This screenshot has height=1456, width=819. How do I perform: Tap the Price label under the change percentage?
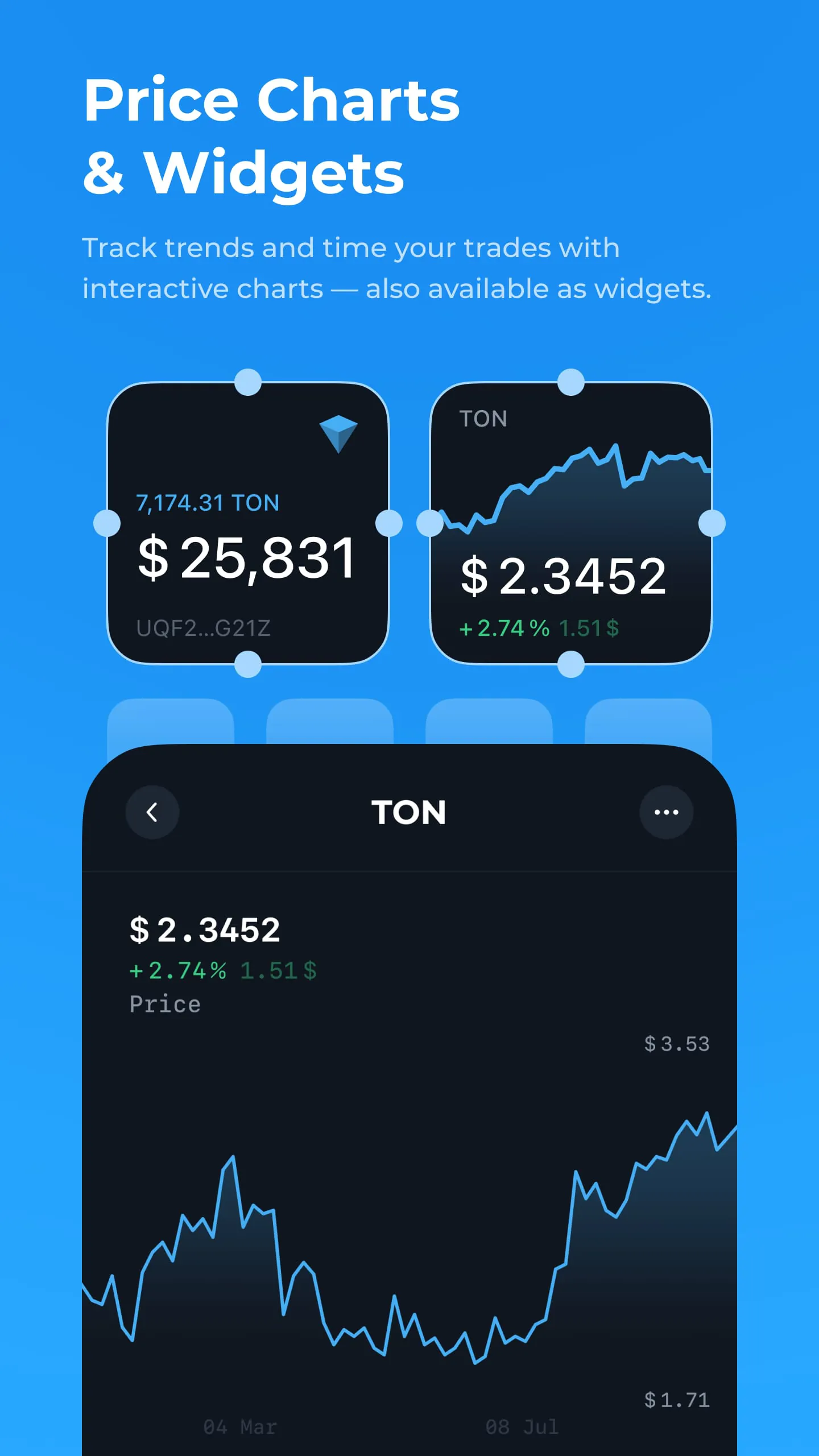click(x=164, y=1004)
